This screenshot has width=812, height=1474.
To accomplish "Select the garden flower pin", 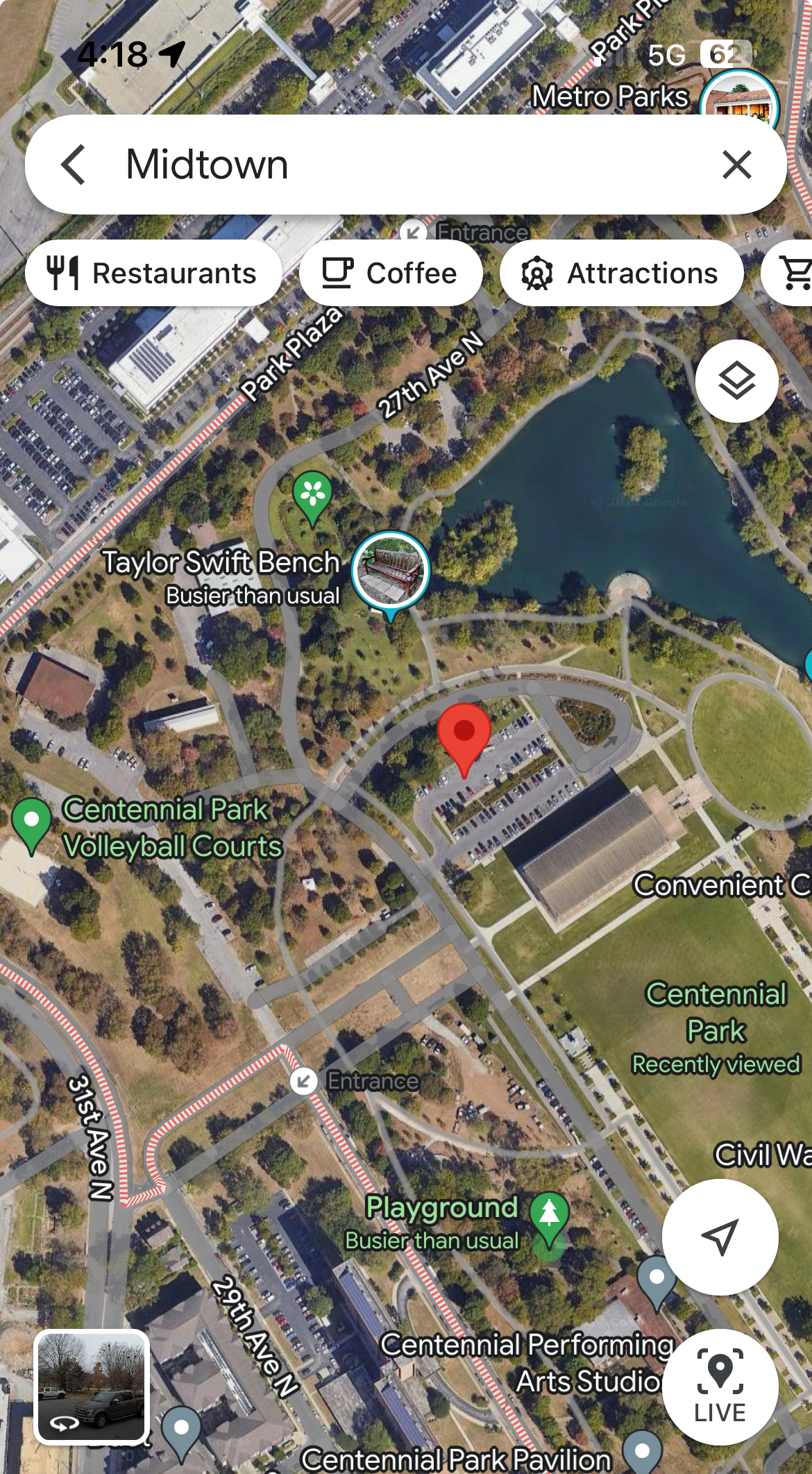I will (x=312, y=494).
